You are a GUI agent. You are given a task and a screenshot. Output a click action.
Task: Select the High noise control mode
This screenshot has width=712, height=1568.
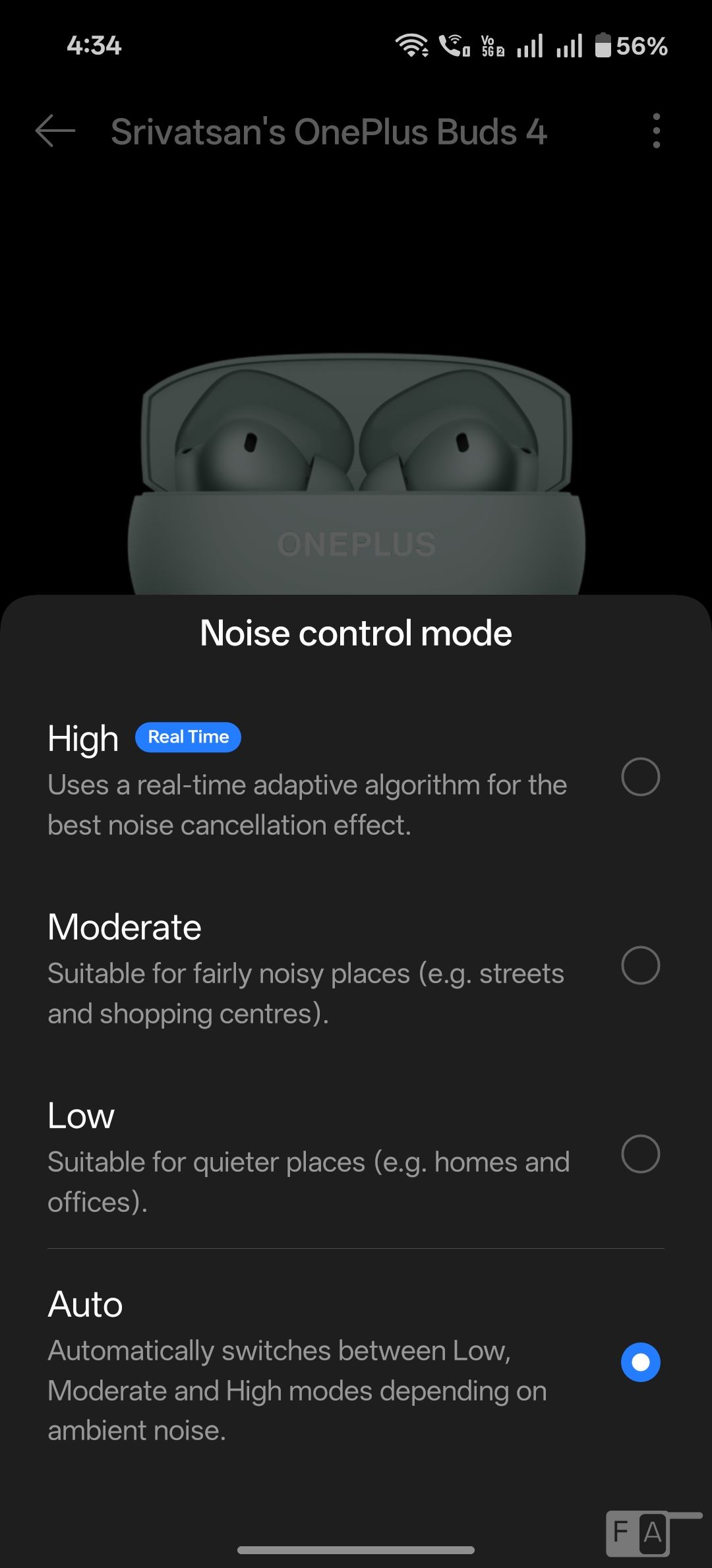click(x=640, y=777)
